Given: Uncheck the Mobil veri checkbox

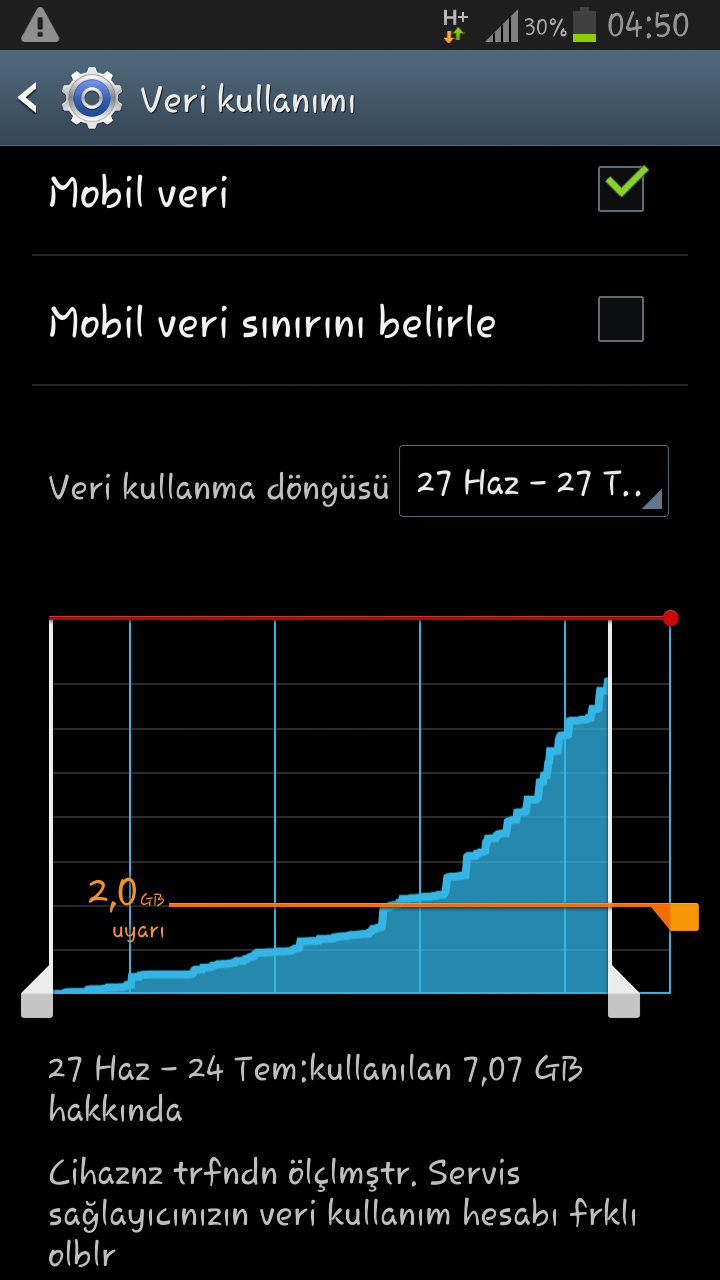Looking at the screenshot, I should pyautogui.click(x=621, y=189).
